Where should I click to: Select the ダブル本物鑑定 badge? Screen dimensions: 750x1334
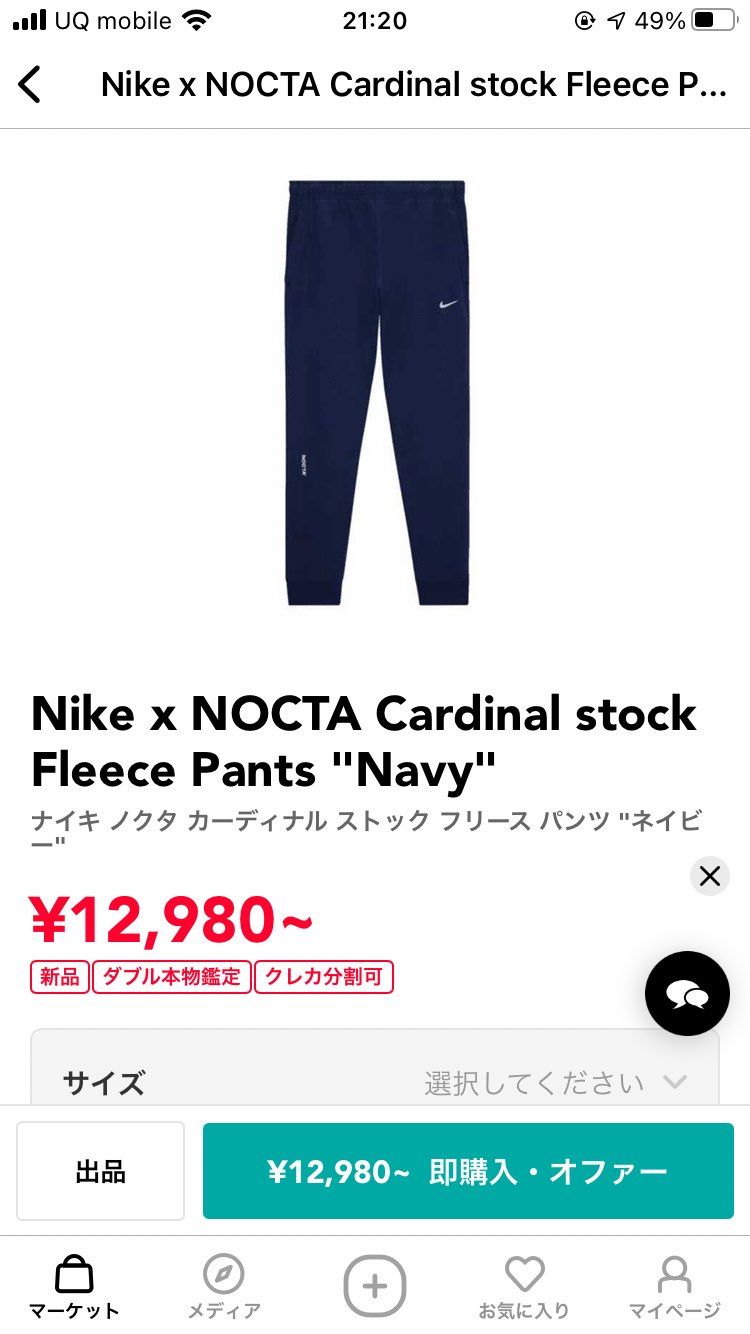tap(171, 978)
